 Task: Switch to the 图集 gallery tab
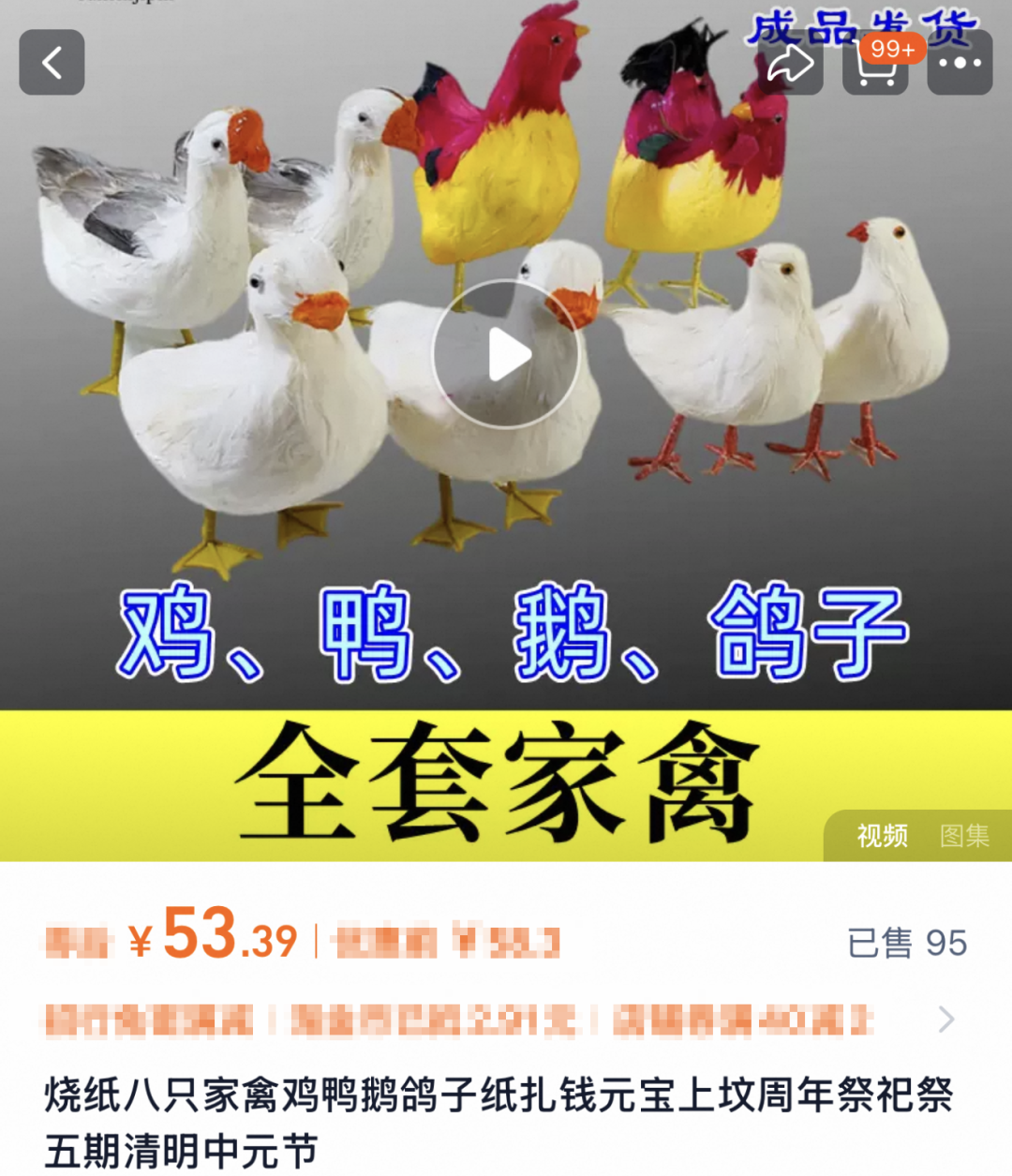[964, 836]
